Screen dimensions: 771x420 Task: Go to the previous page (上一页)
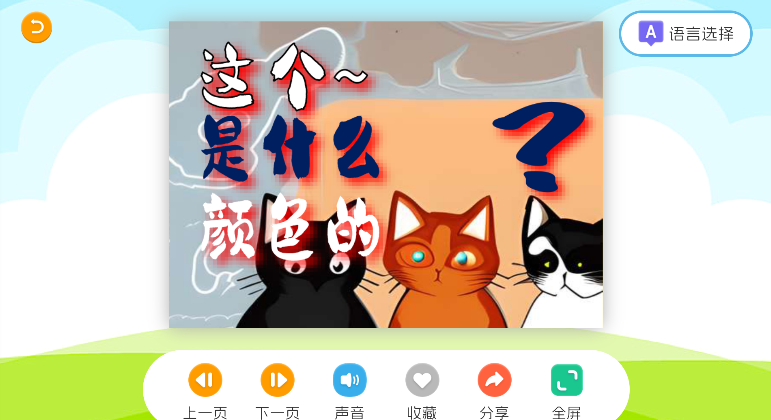(x=205, y=381)
